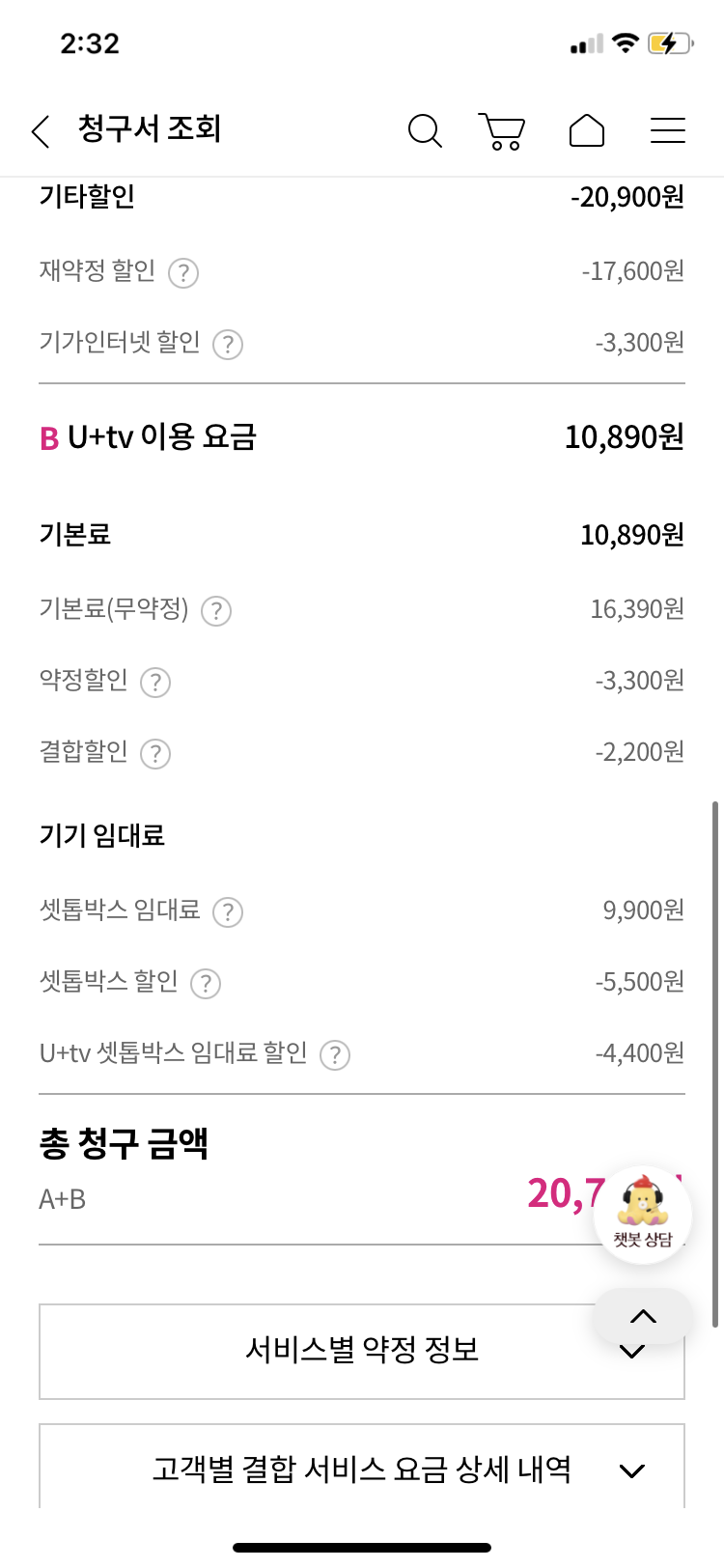
Task: Show help for 기본료(무약정)
Action: [216, 611]
